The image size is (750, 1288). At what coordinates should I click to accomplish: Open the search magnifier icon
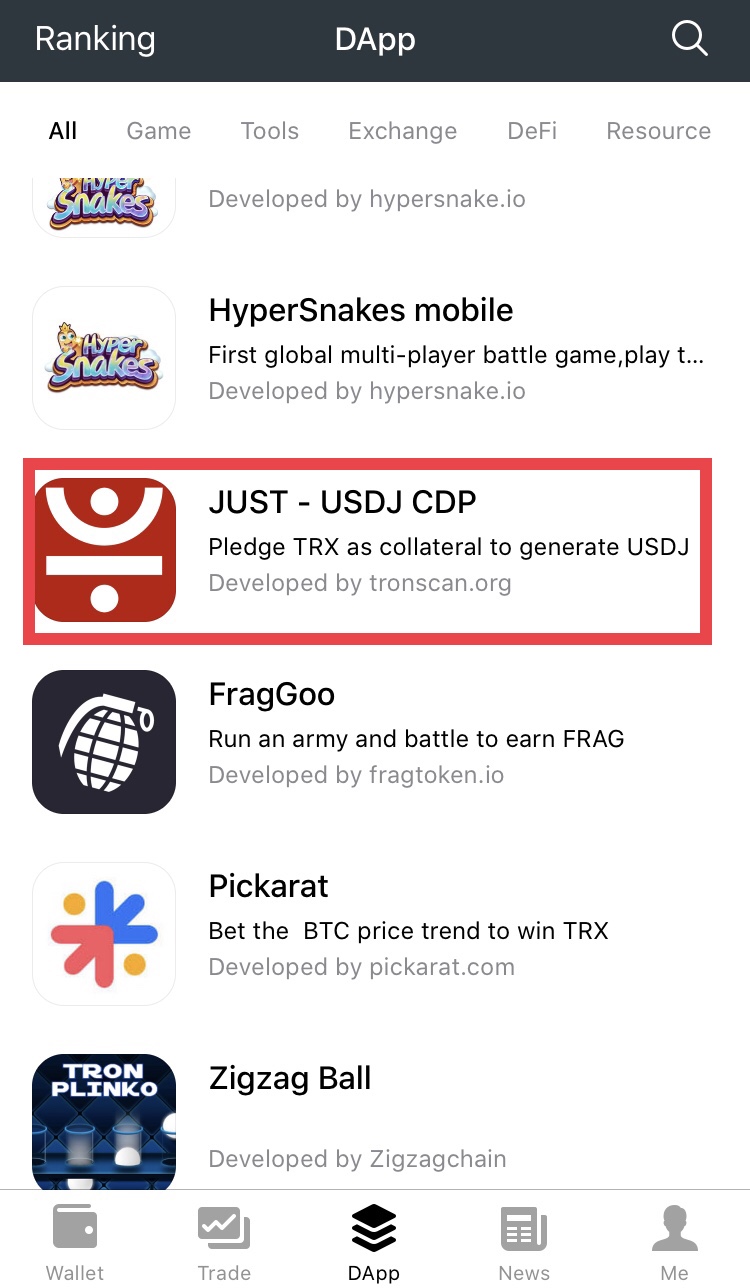(689, 40)
